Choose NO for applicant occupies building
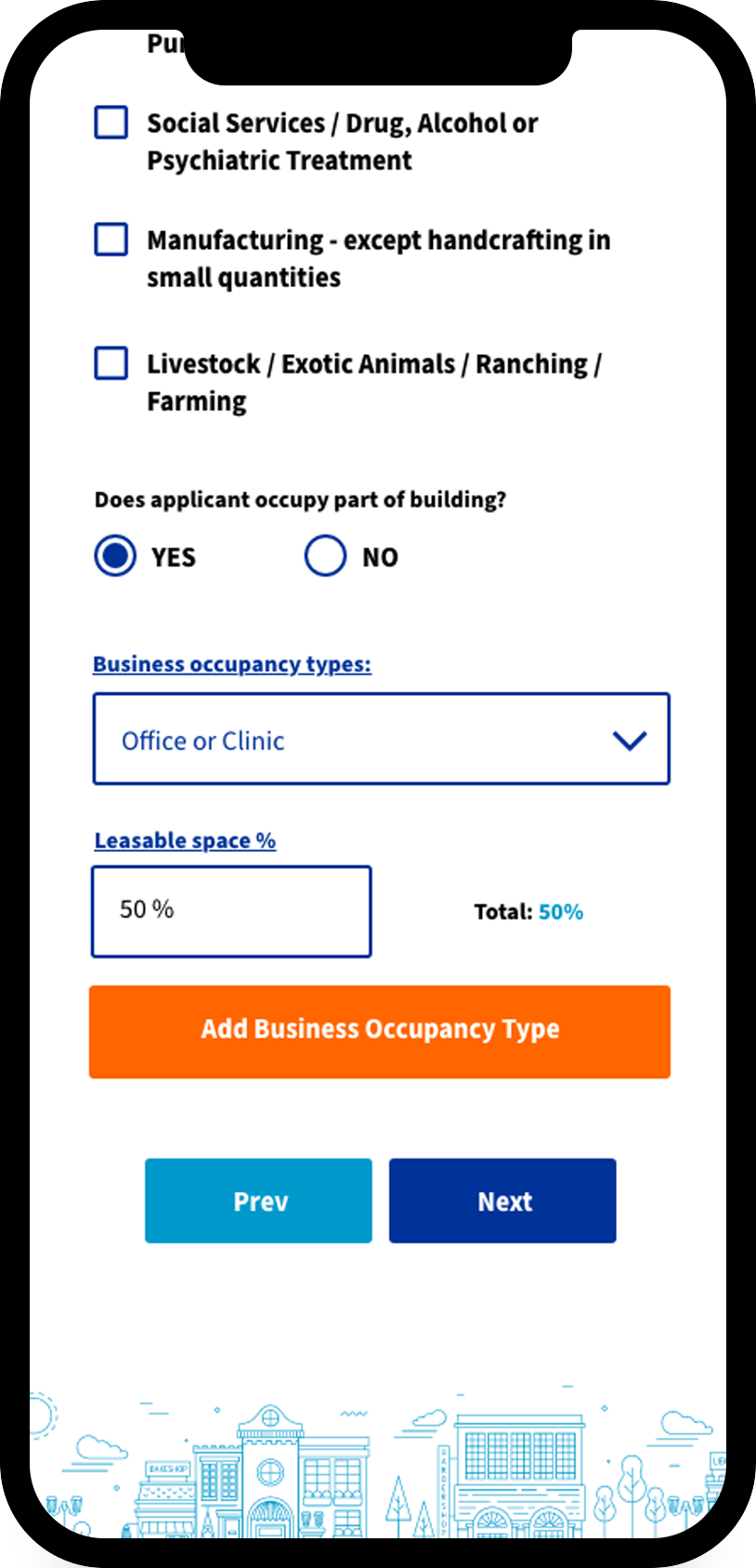Viewport: 756px width, 1568px height. click(x=325, y=556)
